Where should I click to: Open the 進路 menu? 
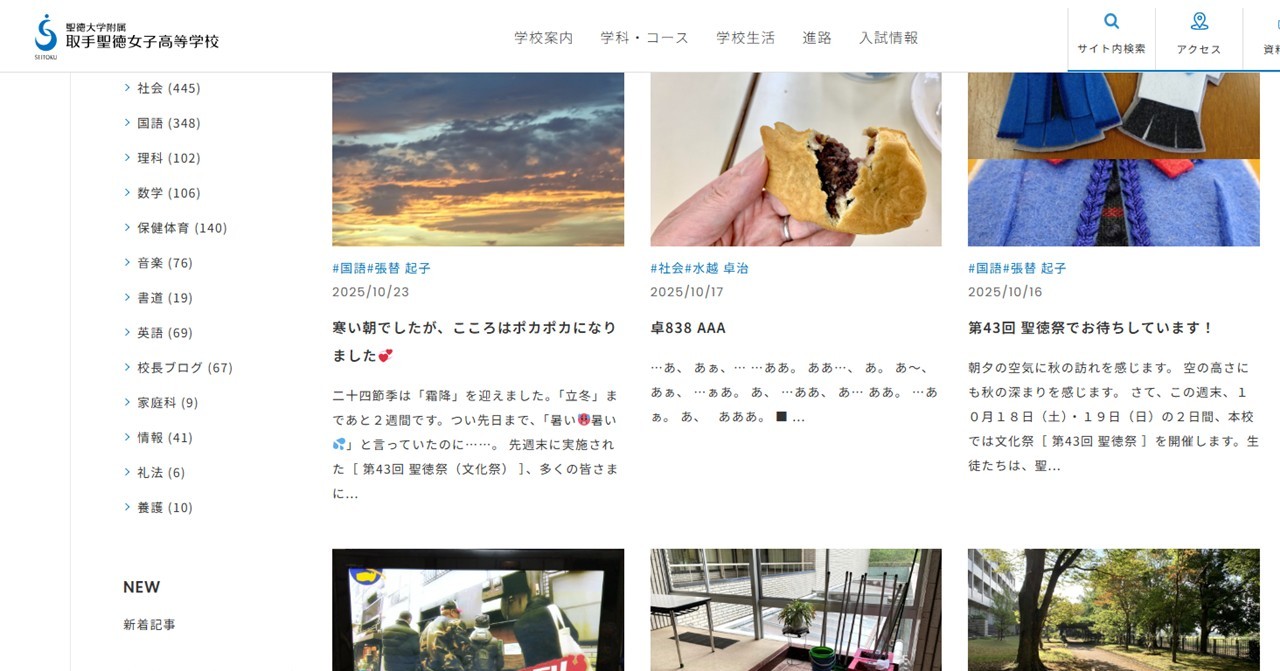tap(816, 38)
